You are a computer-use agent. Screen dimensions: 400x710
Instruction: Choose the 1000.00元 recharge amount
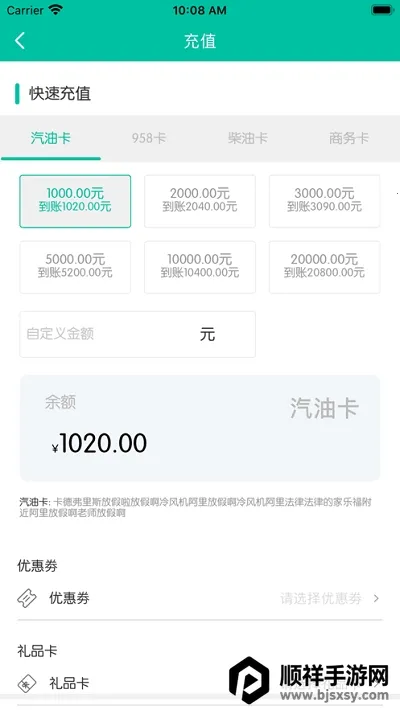[x=75, y=201]
